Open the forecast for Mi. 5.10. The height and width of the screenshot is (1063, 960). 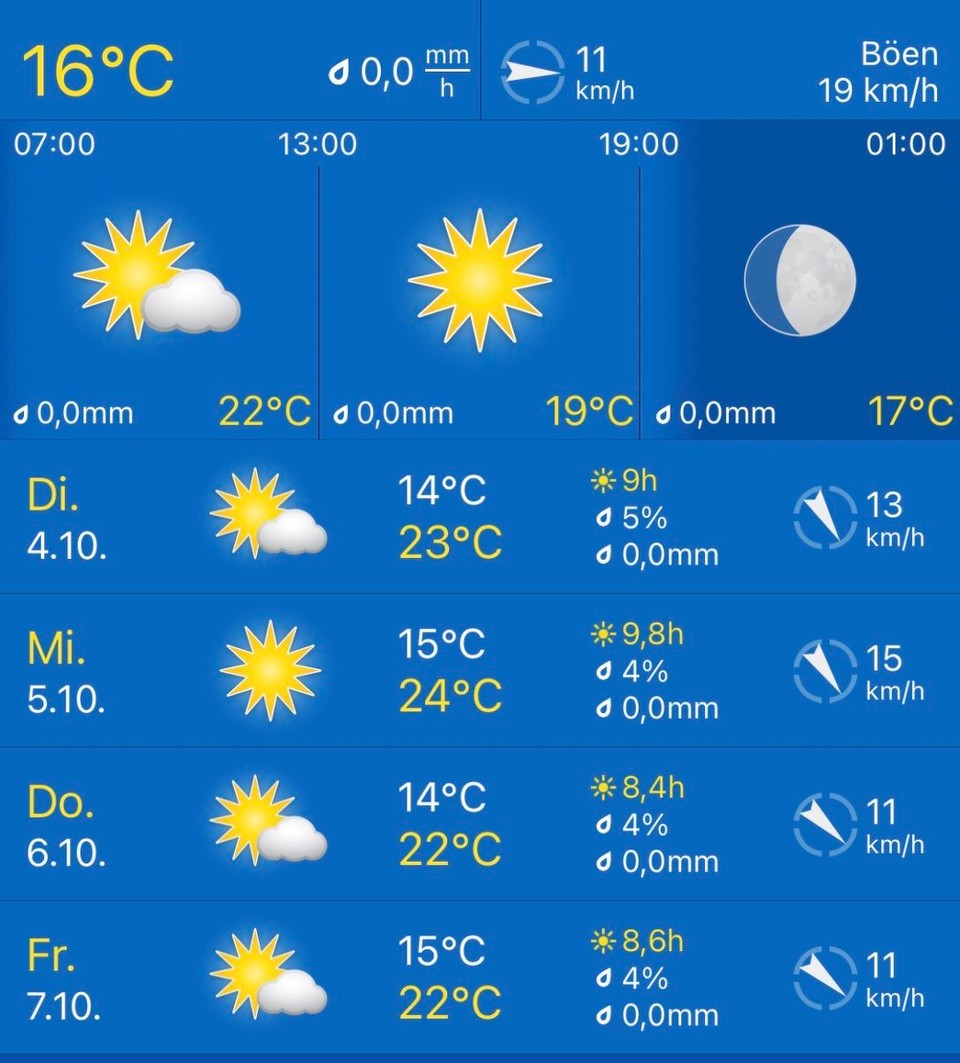tap(480, 670)
